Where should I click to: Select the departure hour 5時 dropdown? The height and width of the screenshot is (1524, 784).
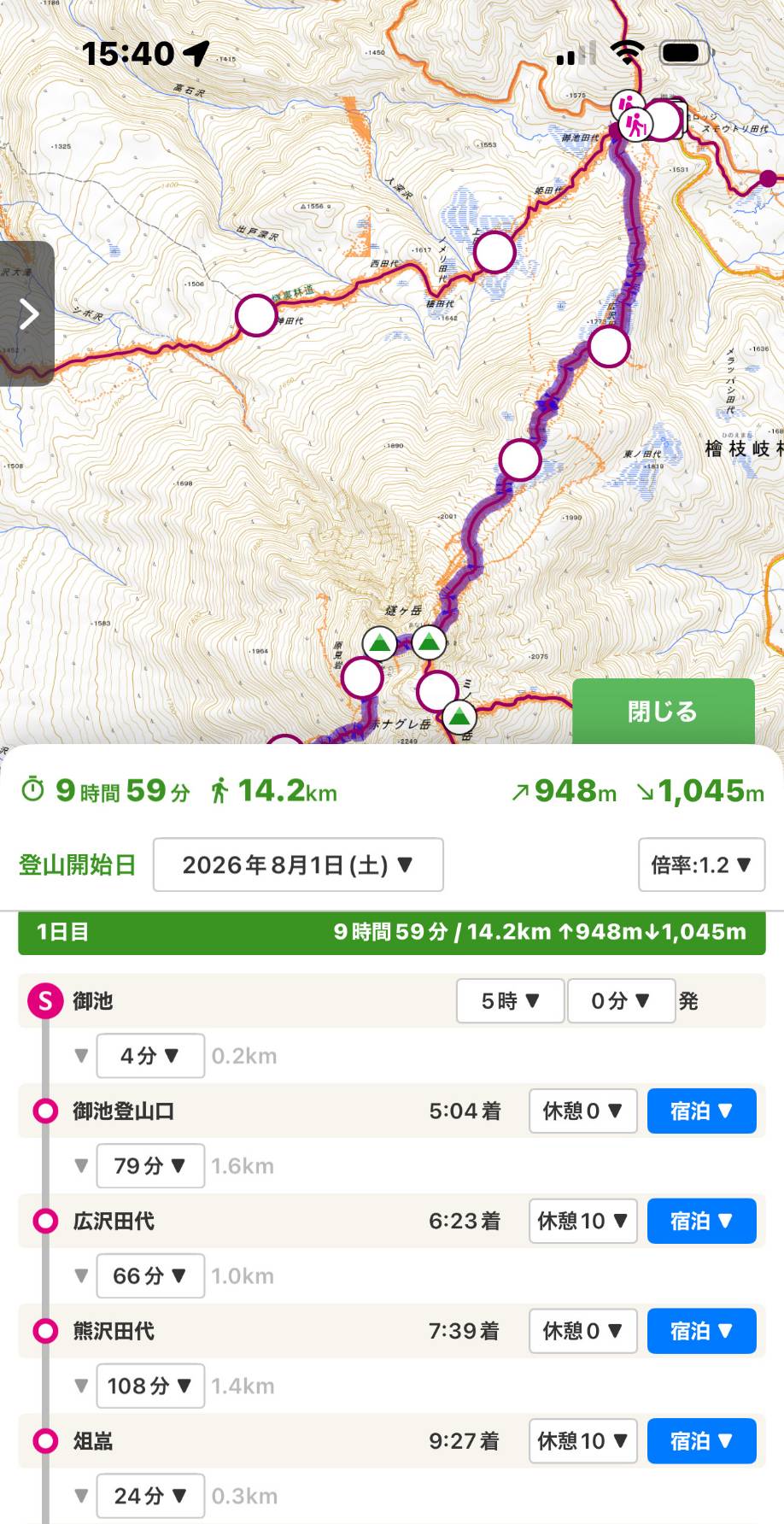[x=510, y=1000]
